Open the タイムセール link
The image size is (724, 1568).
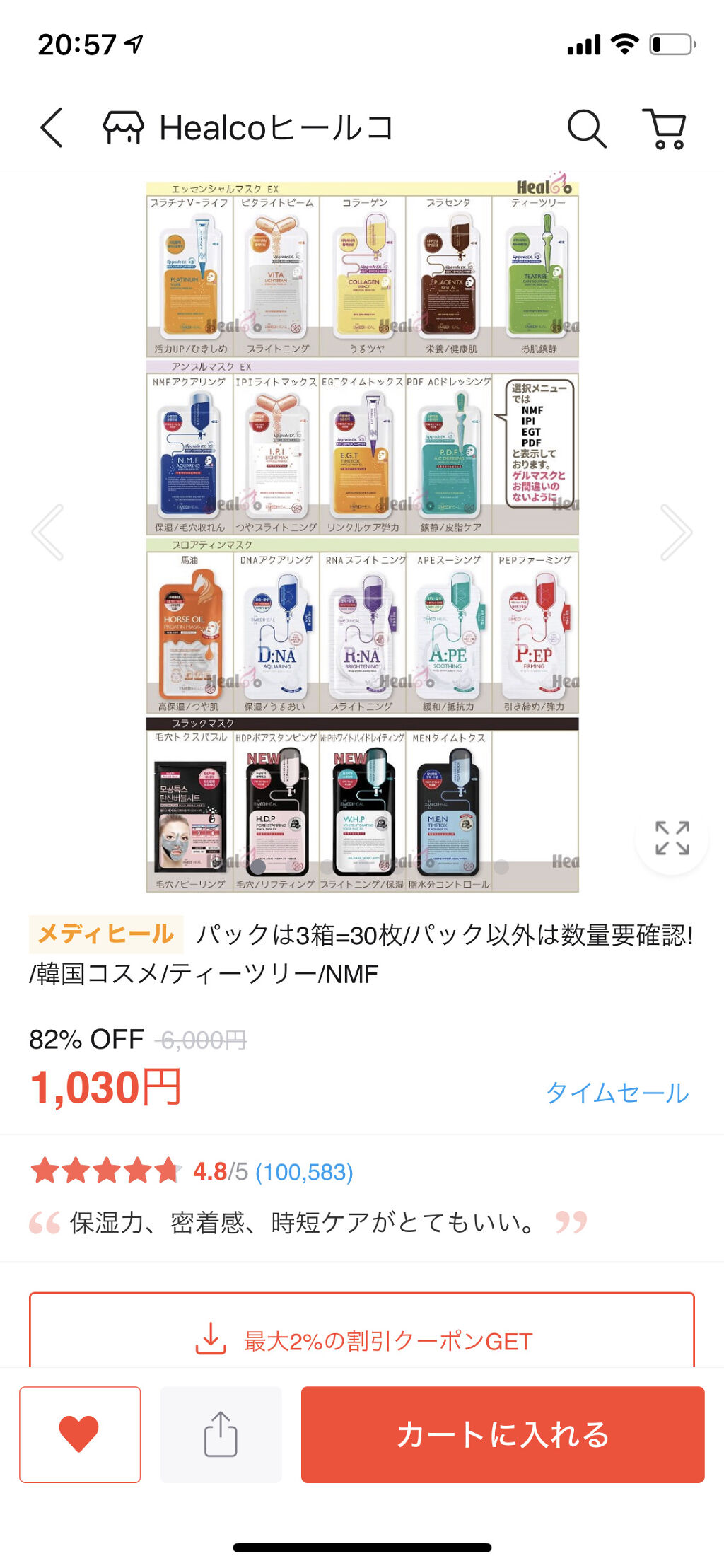[x=617, y=1093]
